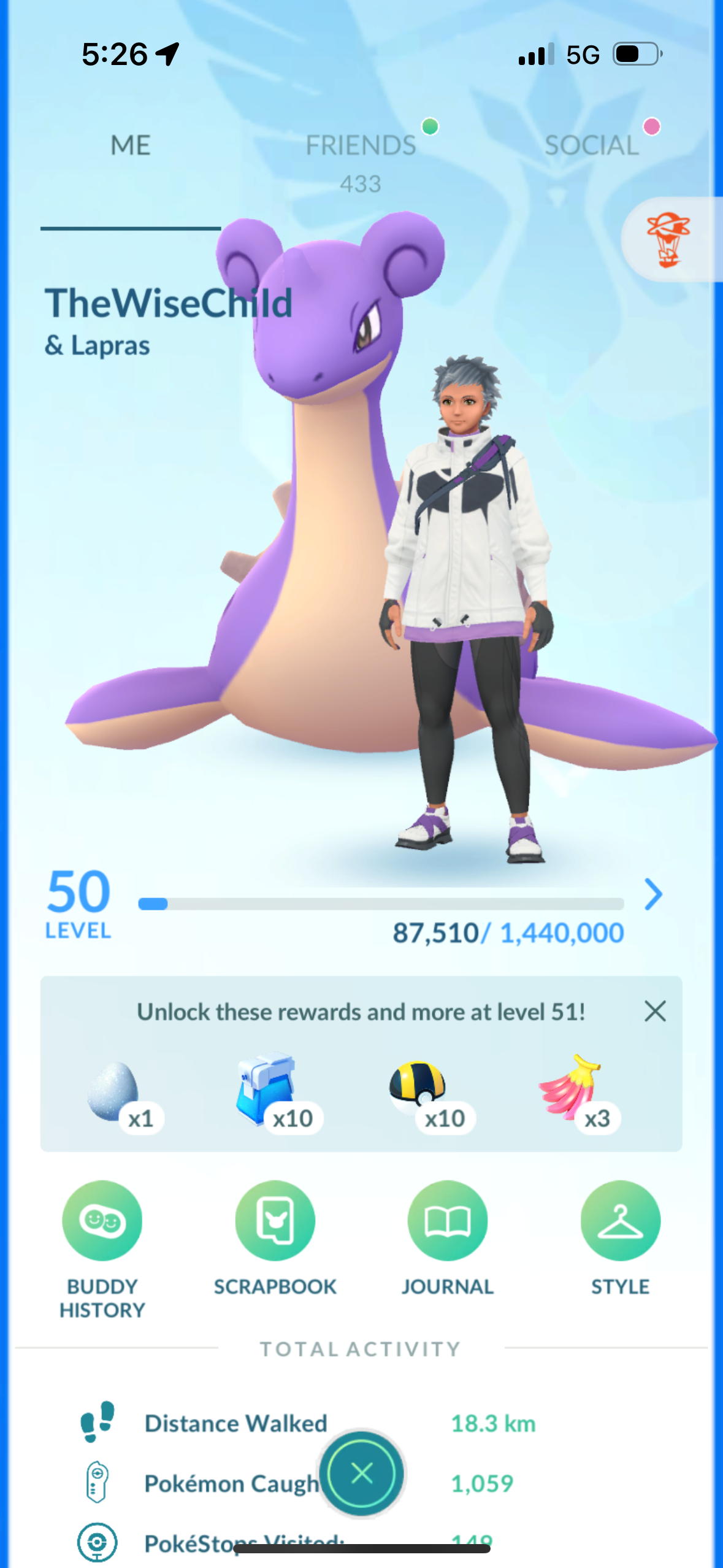Switch to the Social tab
Screen dimensions: 723x1568
click(592, 146)
